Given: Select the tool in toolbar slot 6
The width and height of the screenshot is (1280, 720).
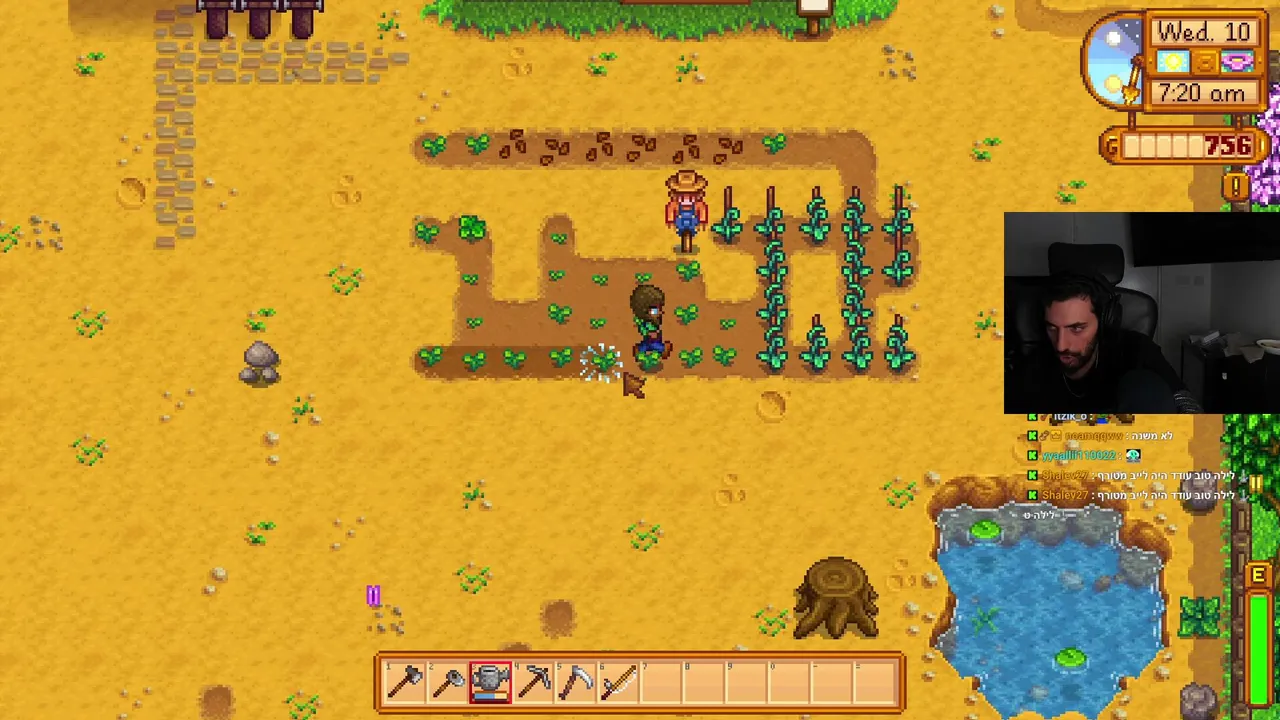Looking at the screenshot, I should click(620, 683).
